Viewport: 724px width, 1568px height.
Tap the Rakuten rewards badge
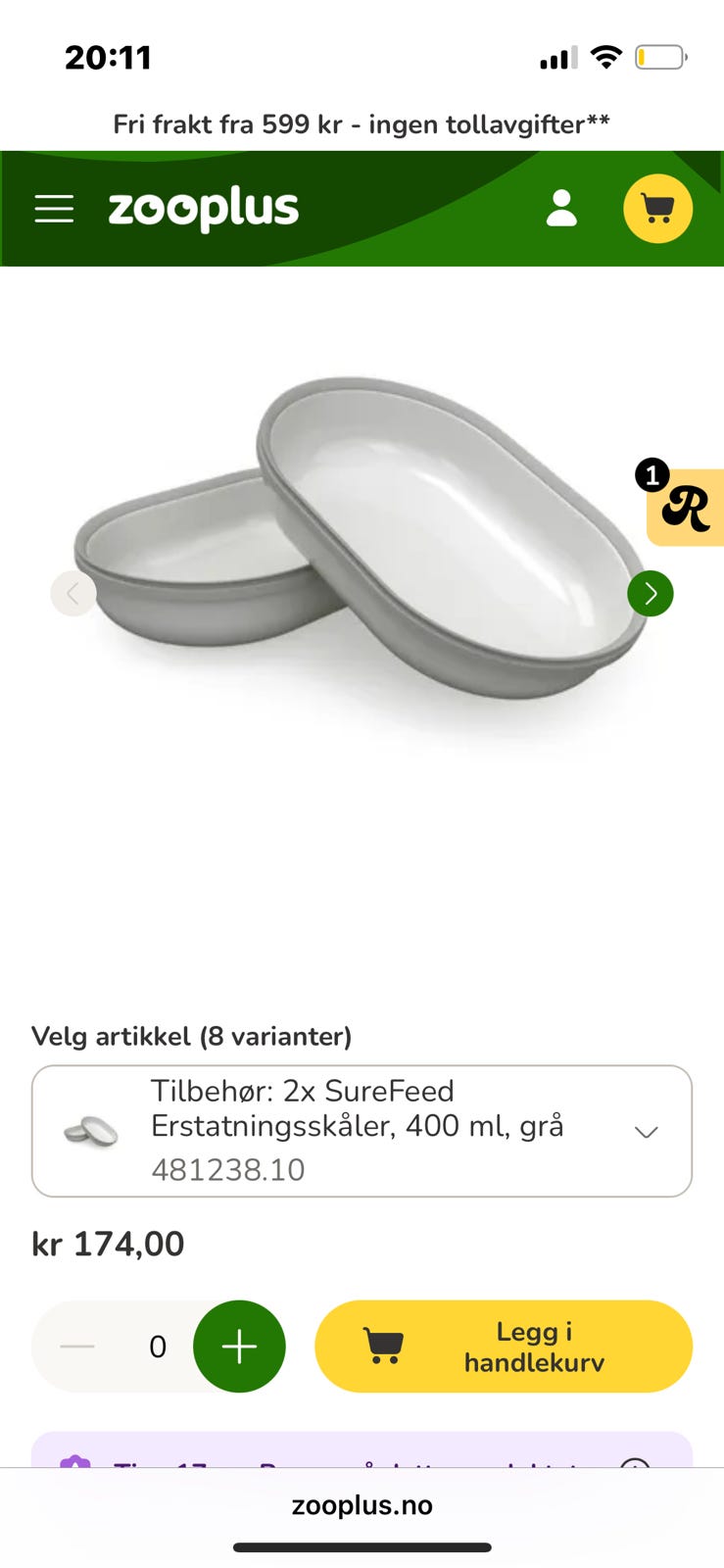688,508
